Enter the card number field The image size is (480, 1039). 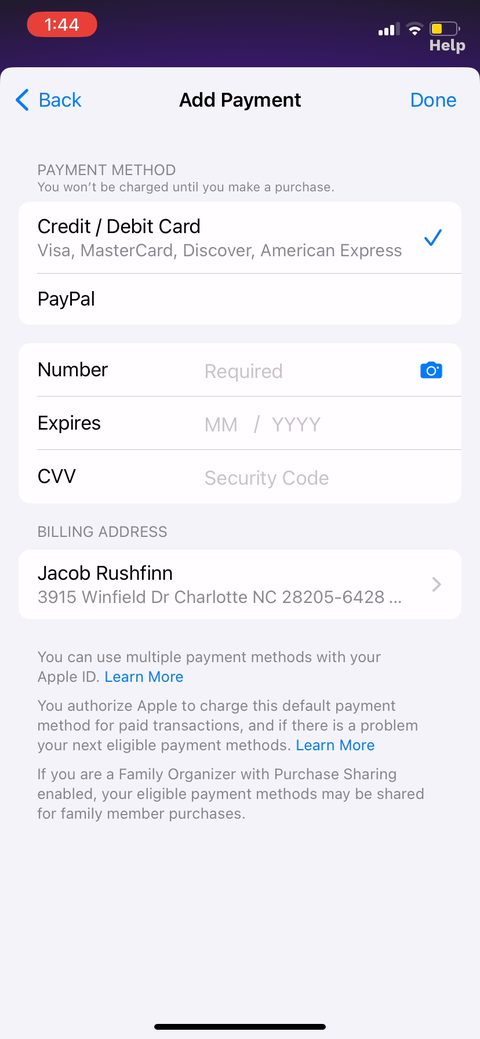(239, 370)
